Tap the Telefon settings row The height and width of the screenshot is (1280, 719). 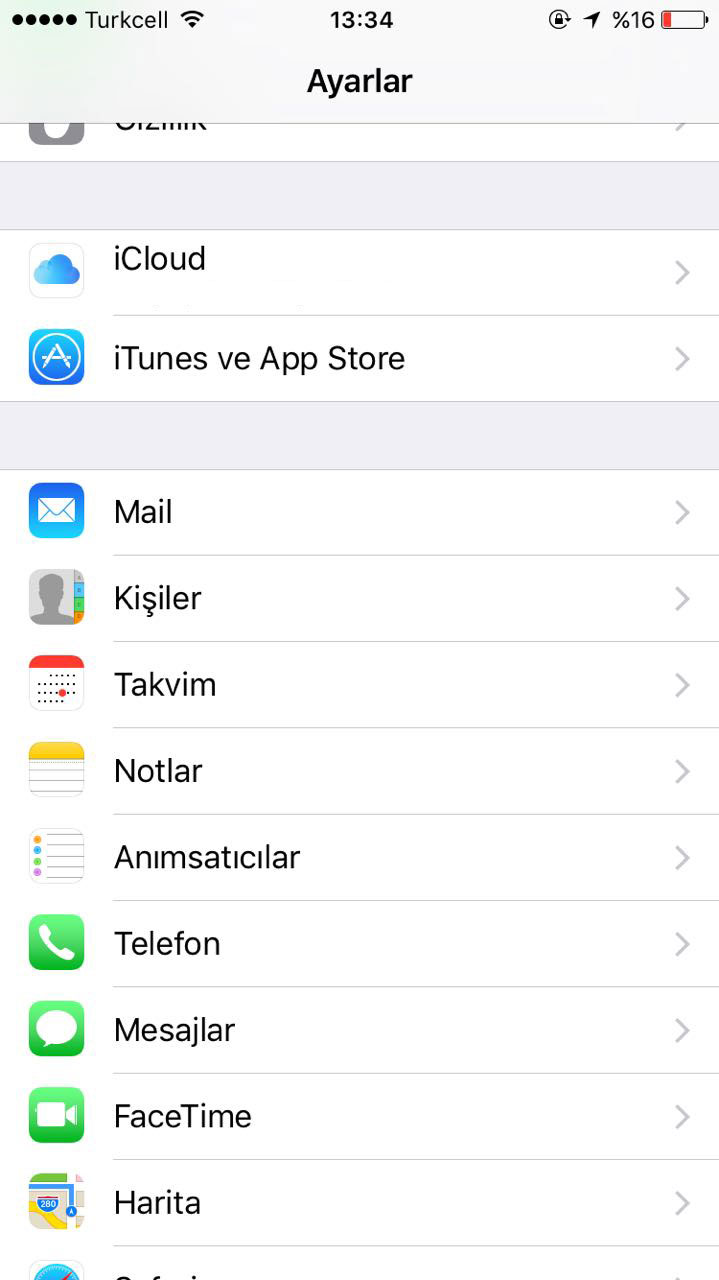pyautogui.click(x=359, y=943)
